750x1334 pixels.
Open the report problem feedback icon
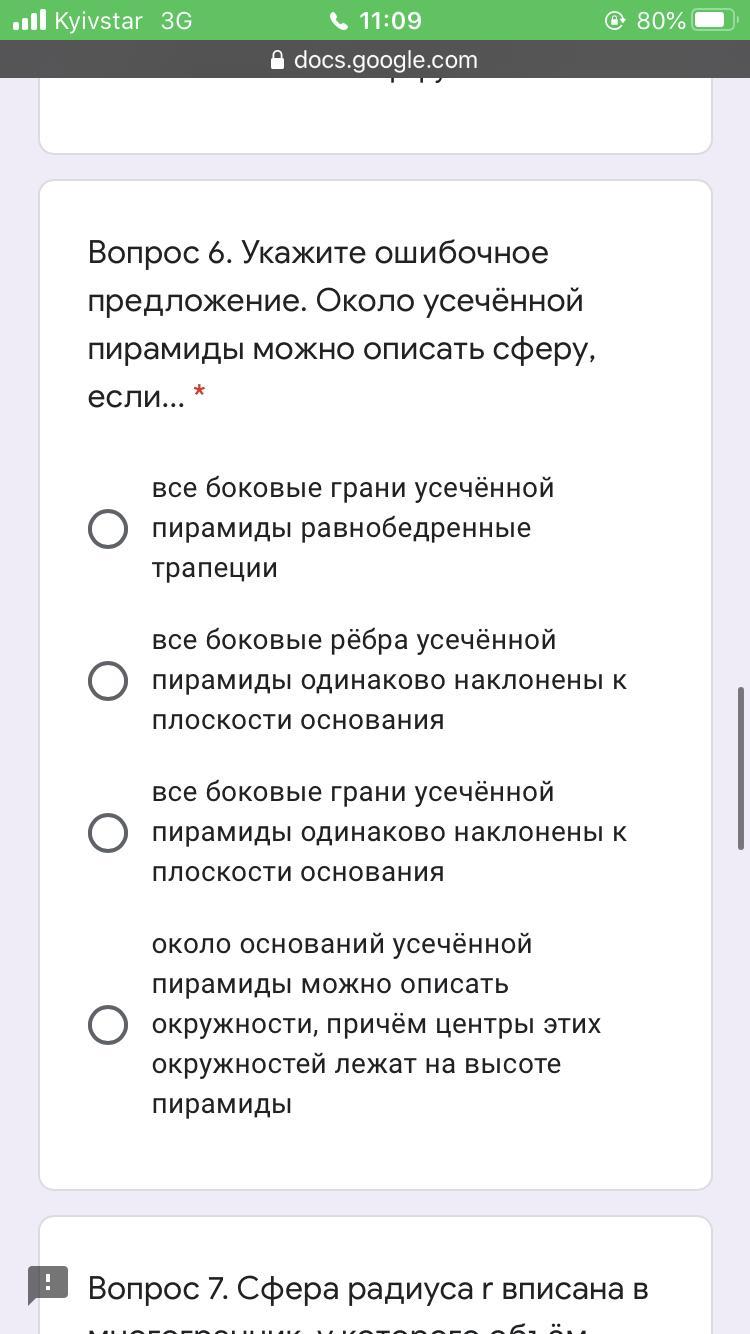click(x=48, y=1284)
